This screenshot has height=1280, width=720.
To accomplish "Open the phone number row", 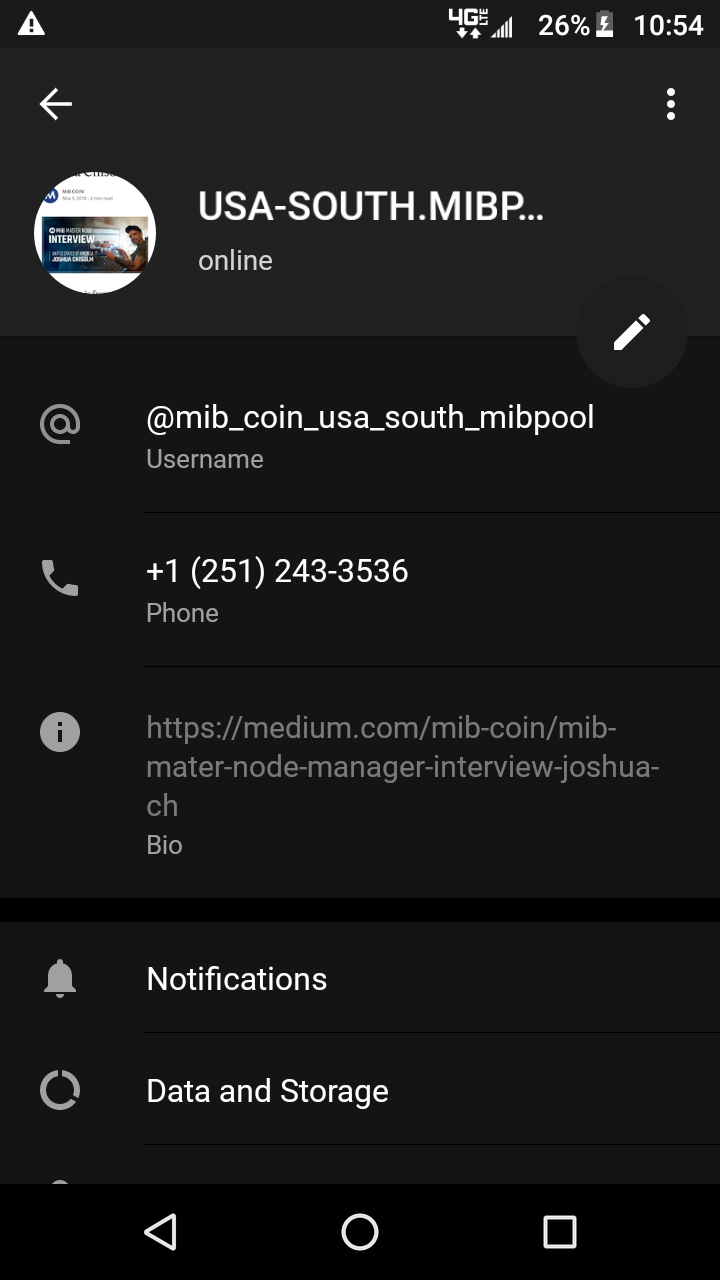I will (360, 590).
